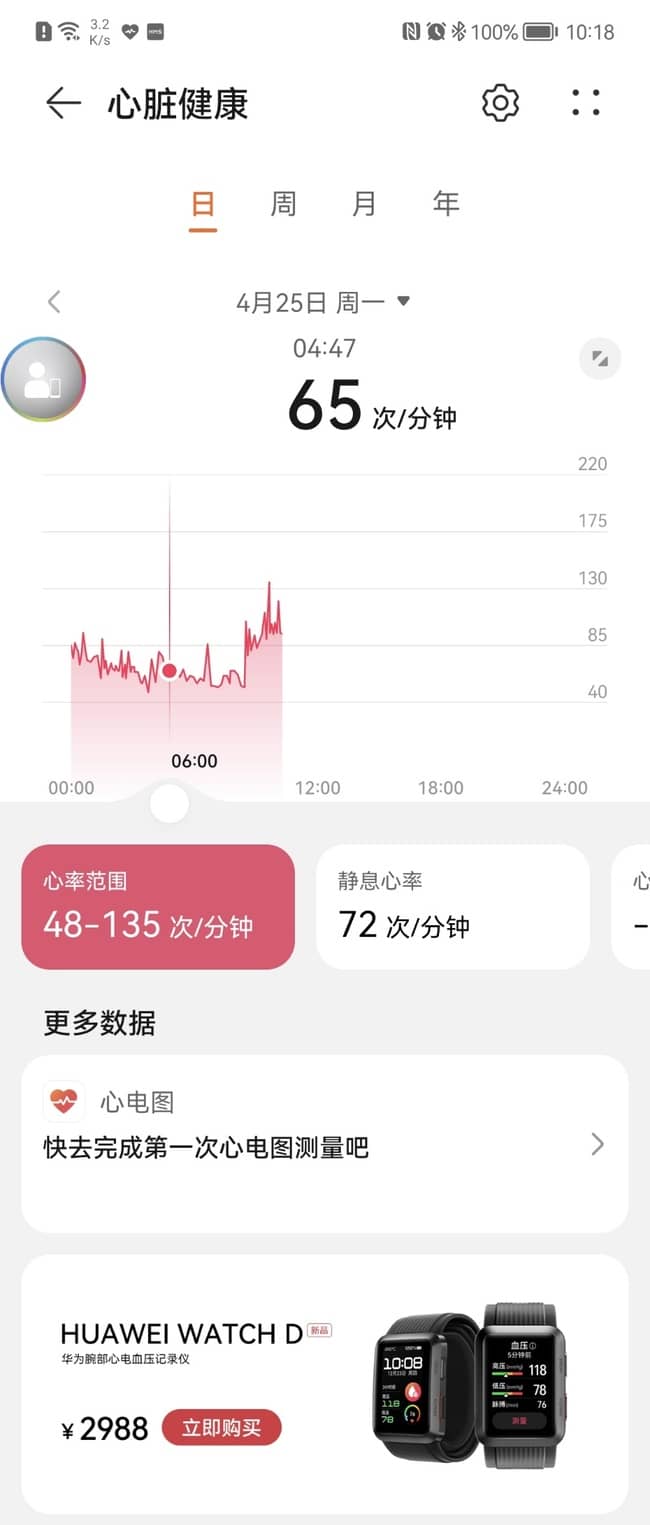Go back from 心脏健康 page

[63, 103]
